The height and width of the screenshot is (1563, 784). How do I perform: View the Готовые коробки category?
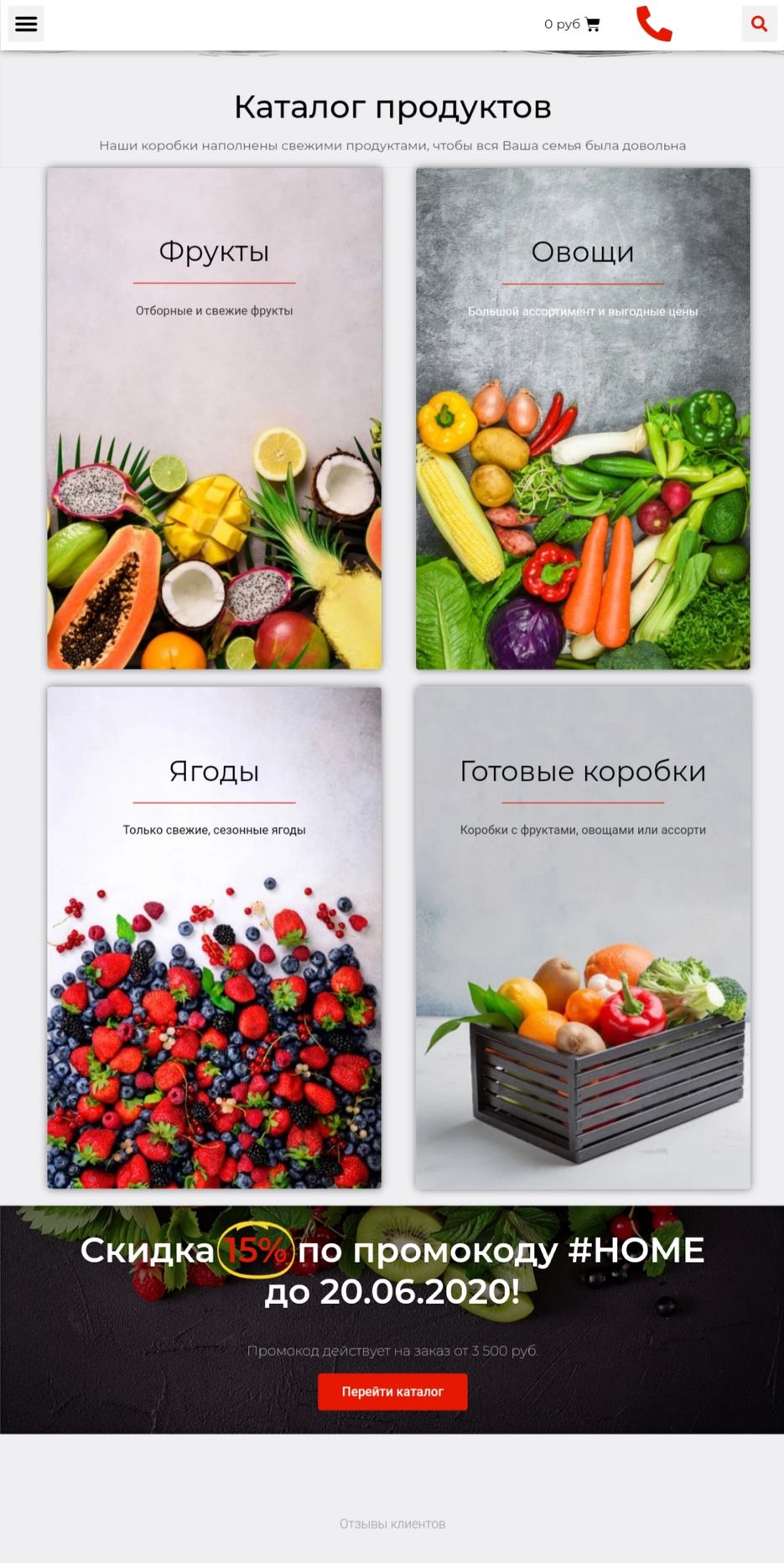pyautogui.click(x=583, y=937)
